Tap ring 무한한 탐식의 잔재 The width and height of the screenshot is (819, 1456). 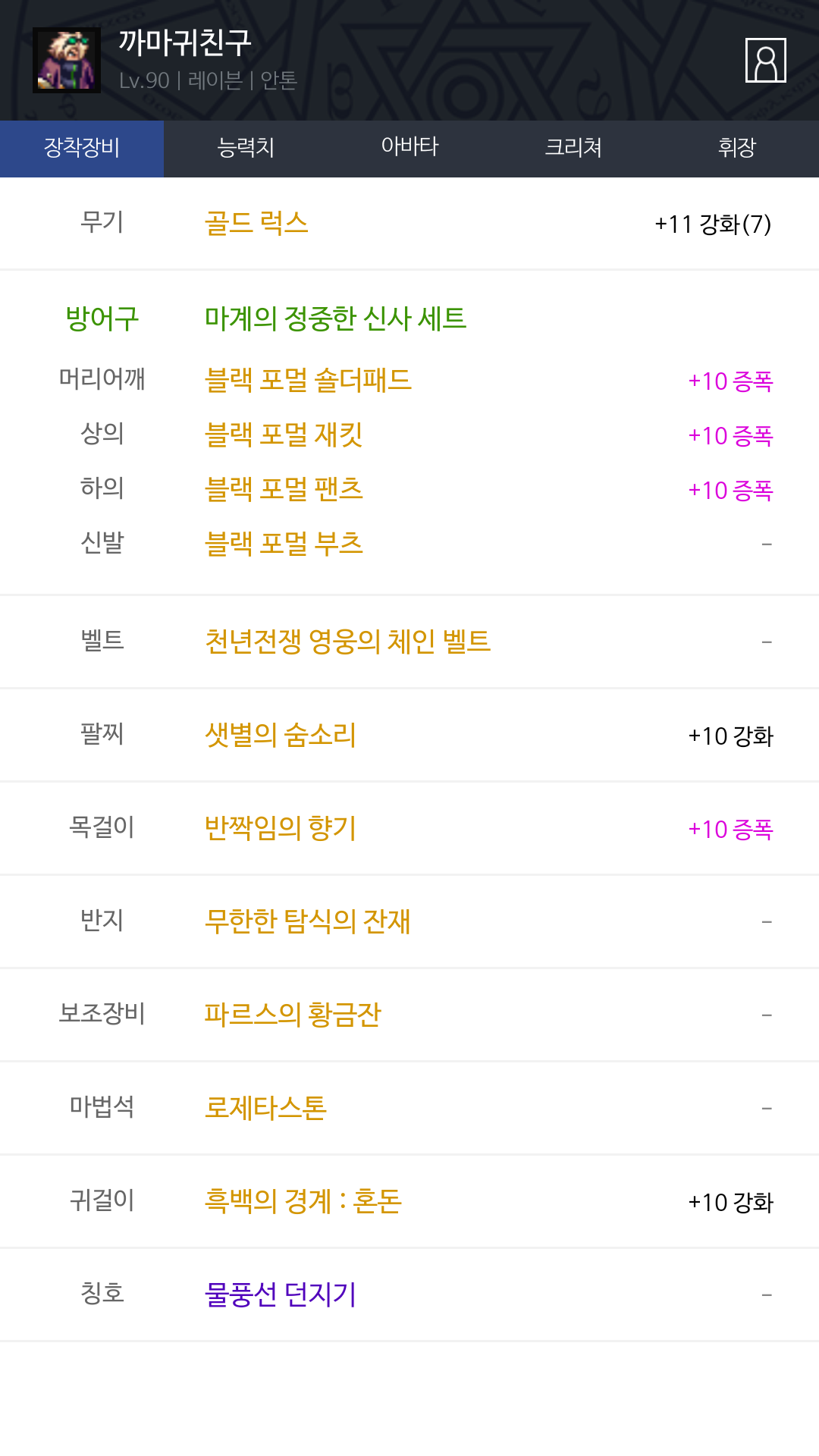[307, 921]
